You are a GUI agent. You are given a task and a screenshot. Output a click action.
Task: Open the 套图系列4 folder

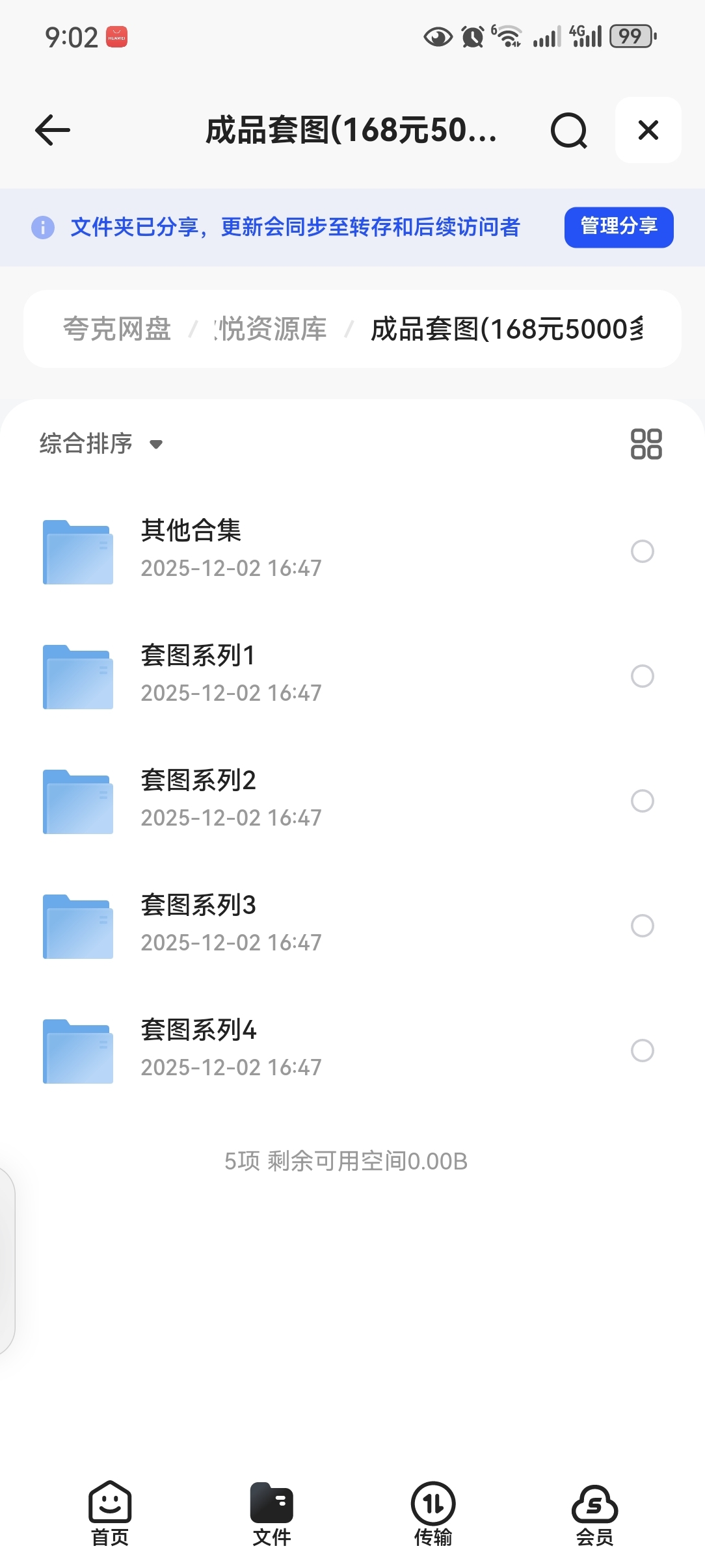[x=198, y=1030]
